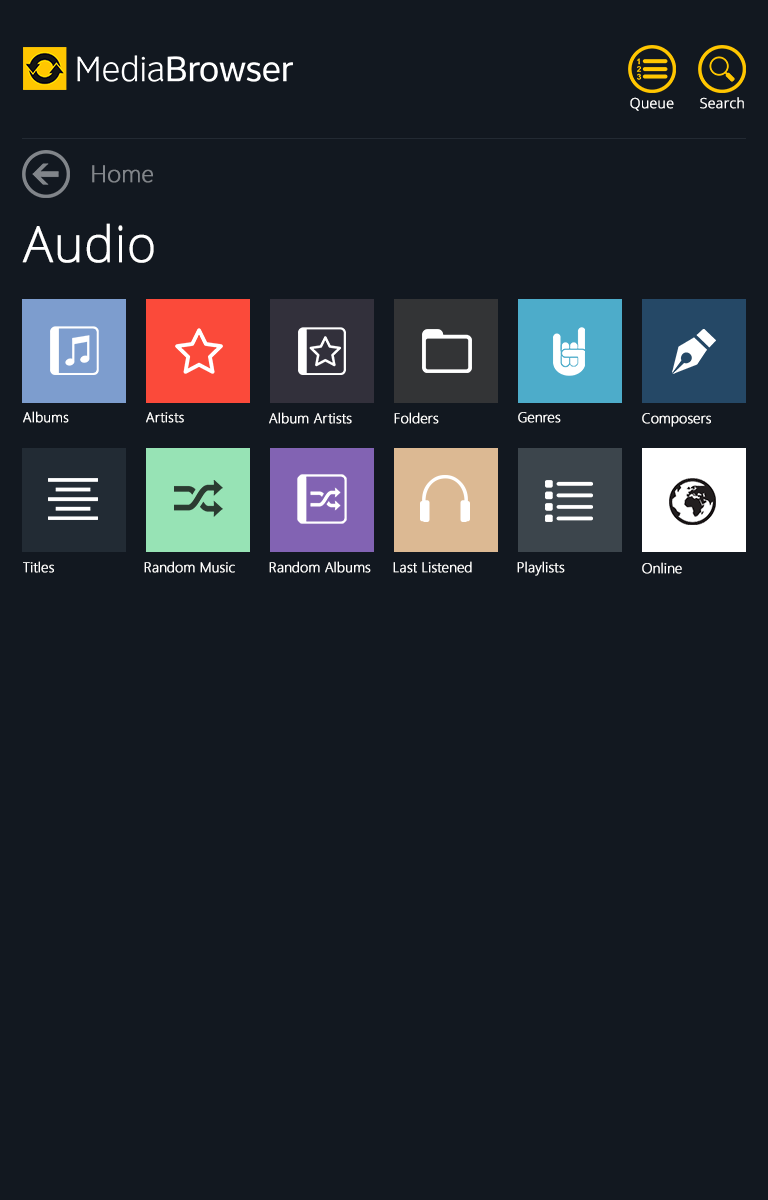
Task: Open Playlists
Action: pos(570,500)
